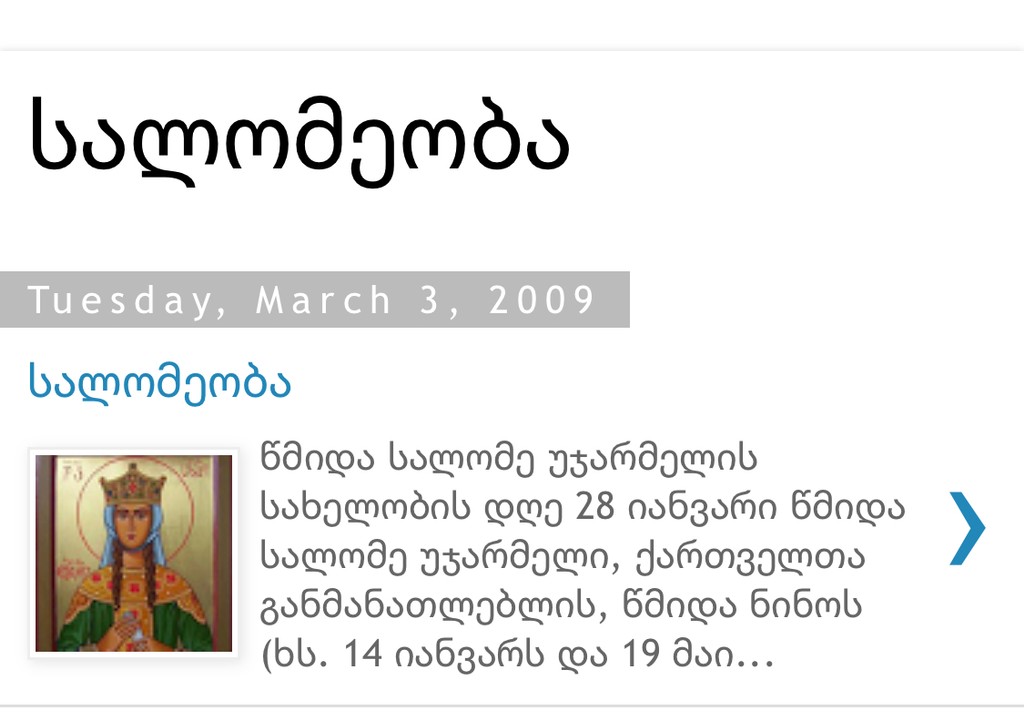The image size is (1024, 719).
Task: Tap the blue chevron arrow to open post
Action: (x=967, y=529)
